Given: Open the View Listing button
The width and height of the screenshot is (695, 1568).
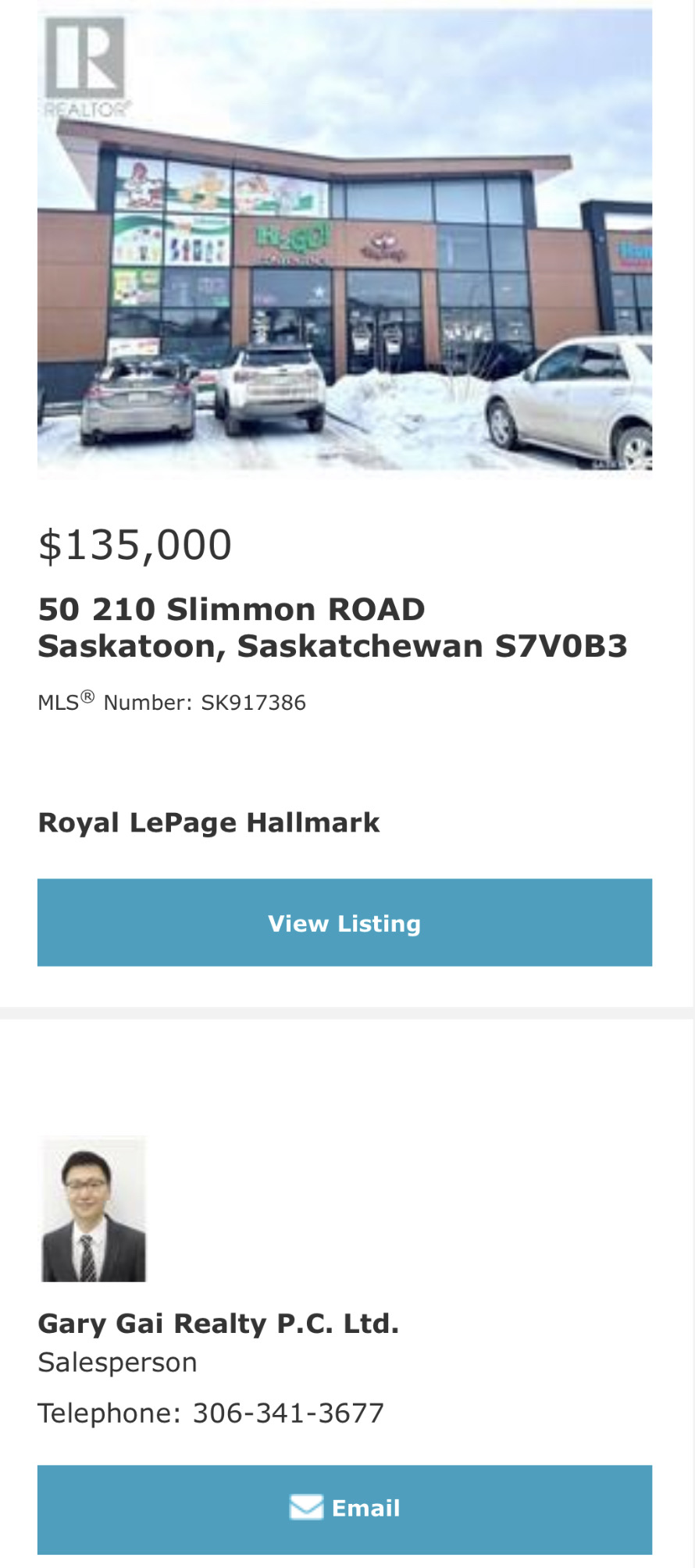Looking at the screenshot, I should tap(344, 923).
